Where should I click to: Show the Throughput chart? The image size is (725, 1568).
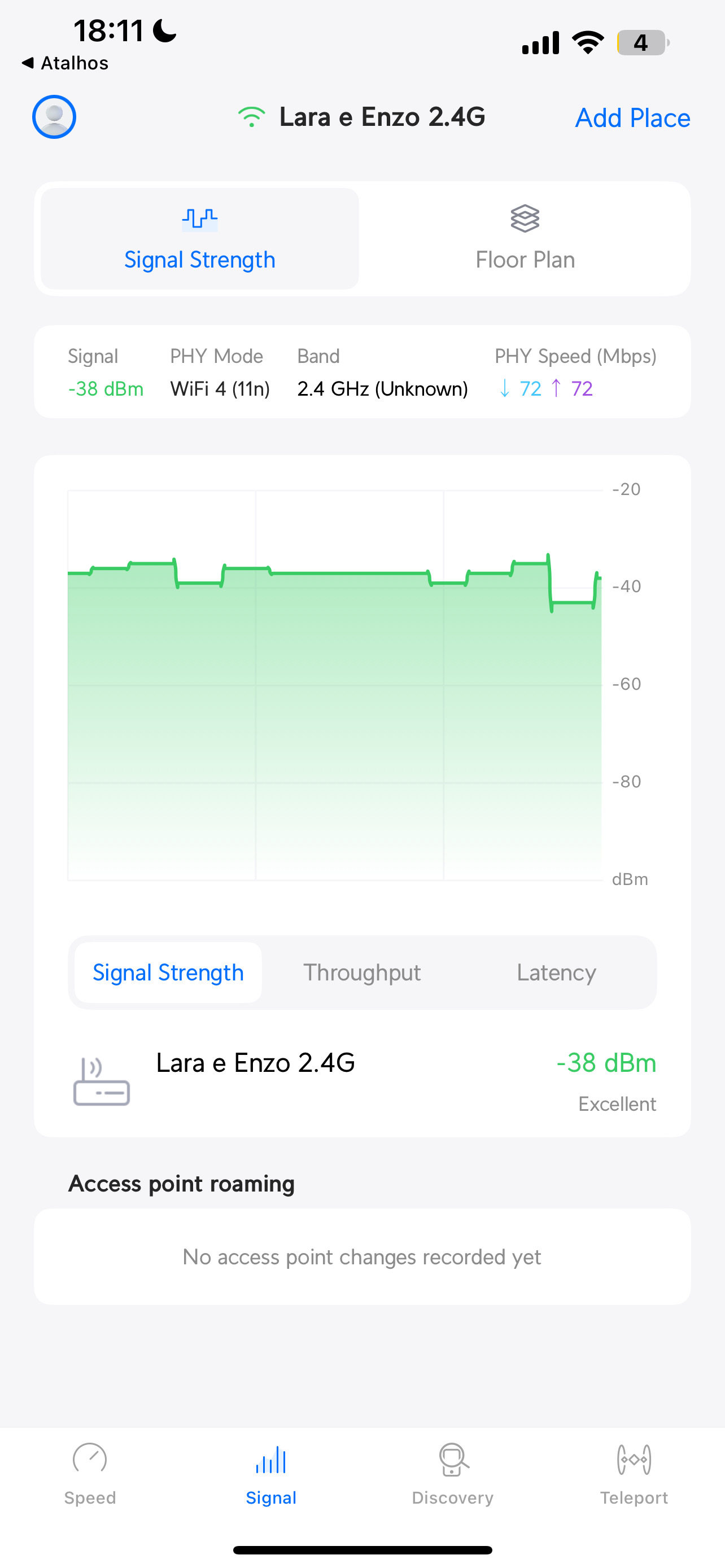(x=362, y=972)
